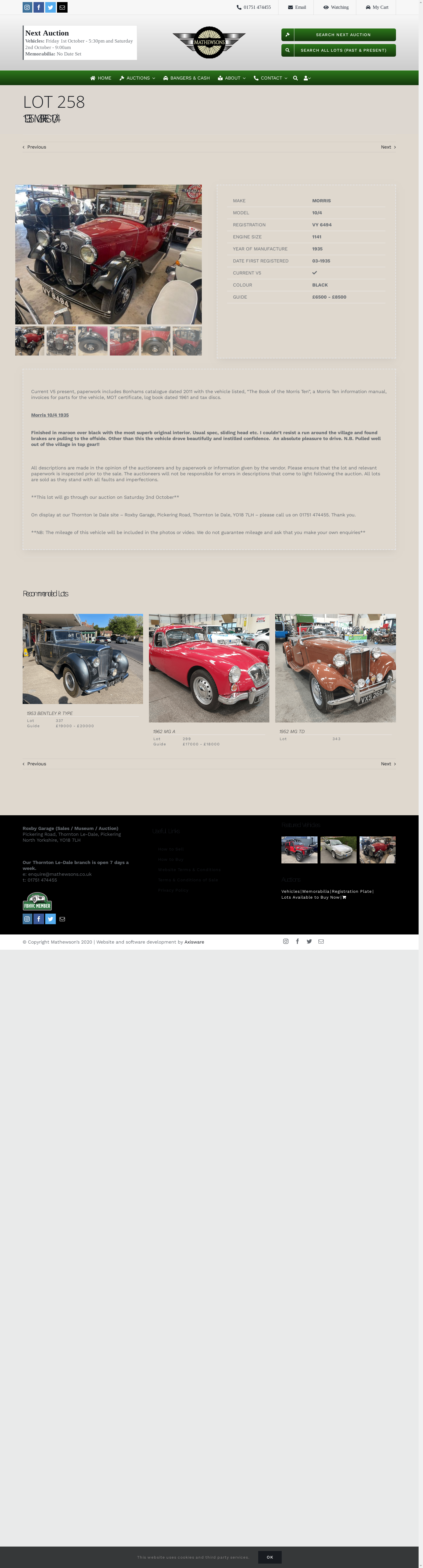Open Instagram icon in top bar
The width and height of the screenshot is (423, 1568).
[27, 7]
